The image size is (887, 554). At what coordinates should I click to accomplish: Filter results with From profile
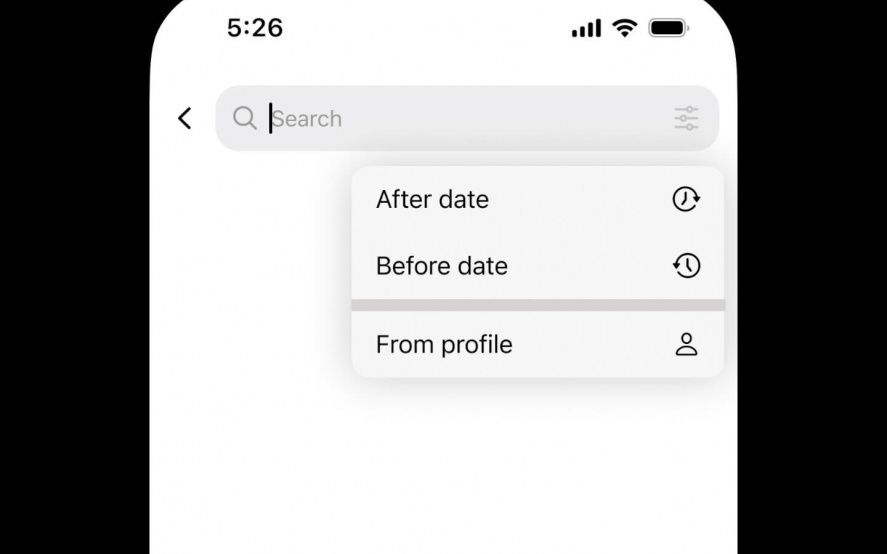(x=536, y=345)
